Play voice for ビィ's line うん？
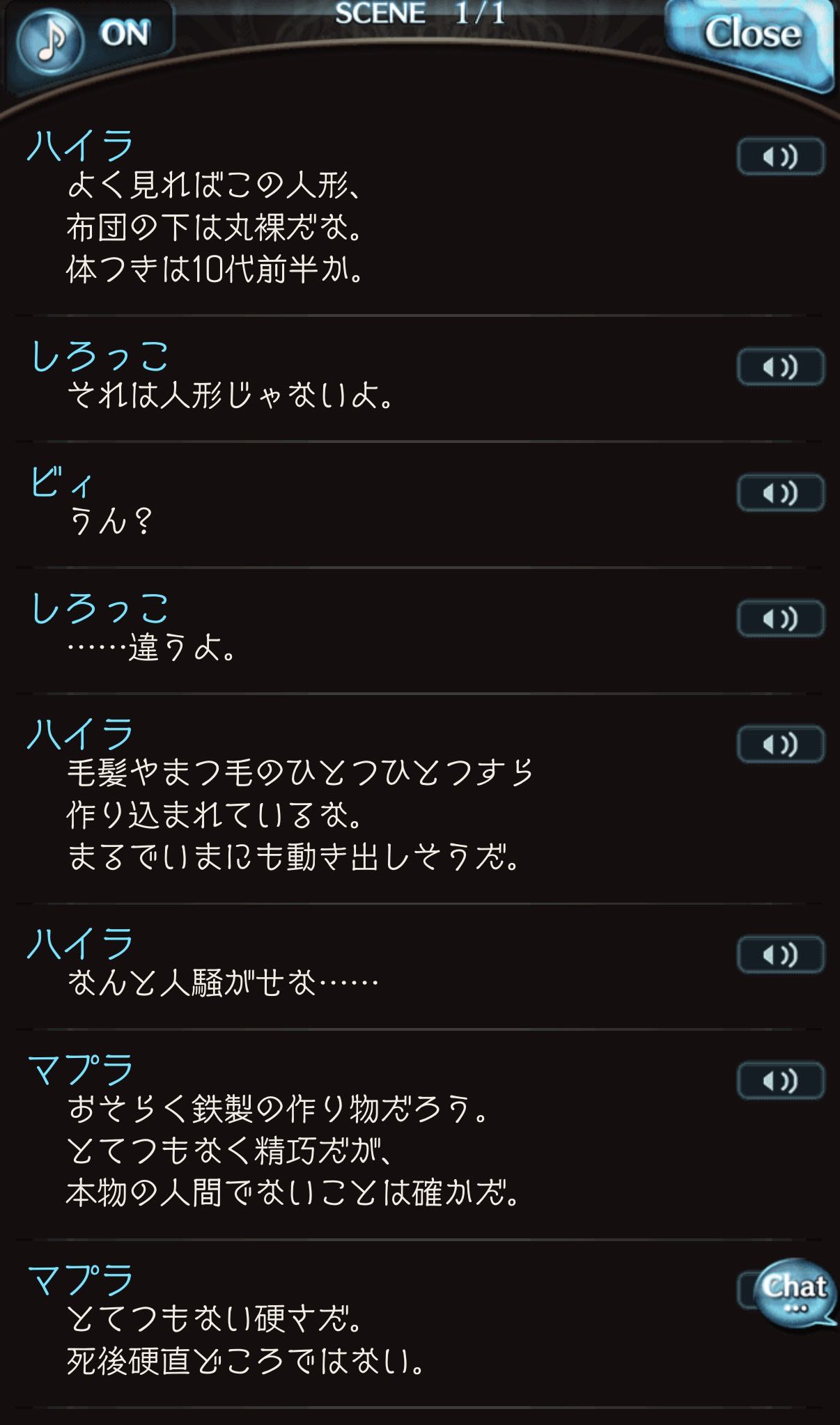The width and height of the screenshot is (840, 1425). 780,493
